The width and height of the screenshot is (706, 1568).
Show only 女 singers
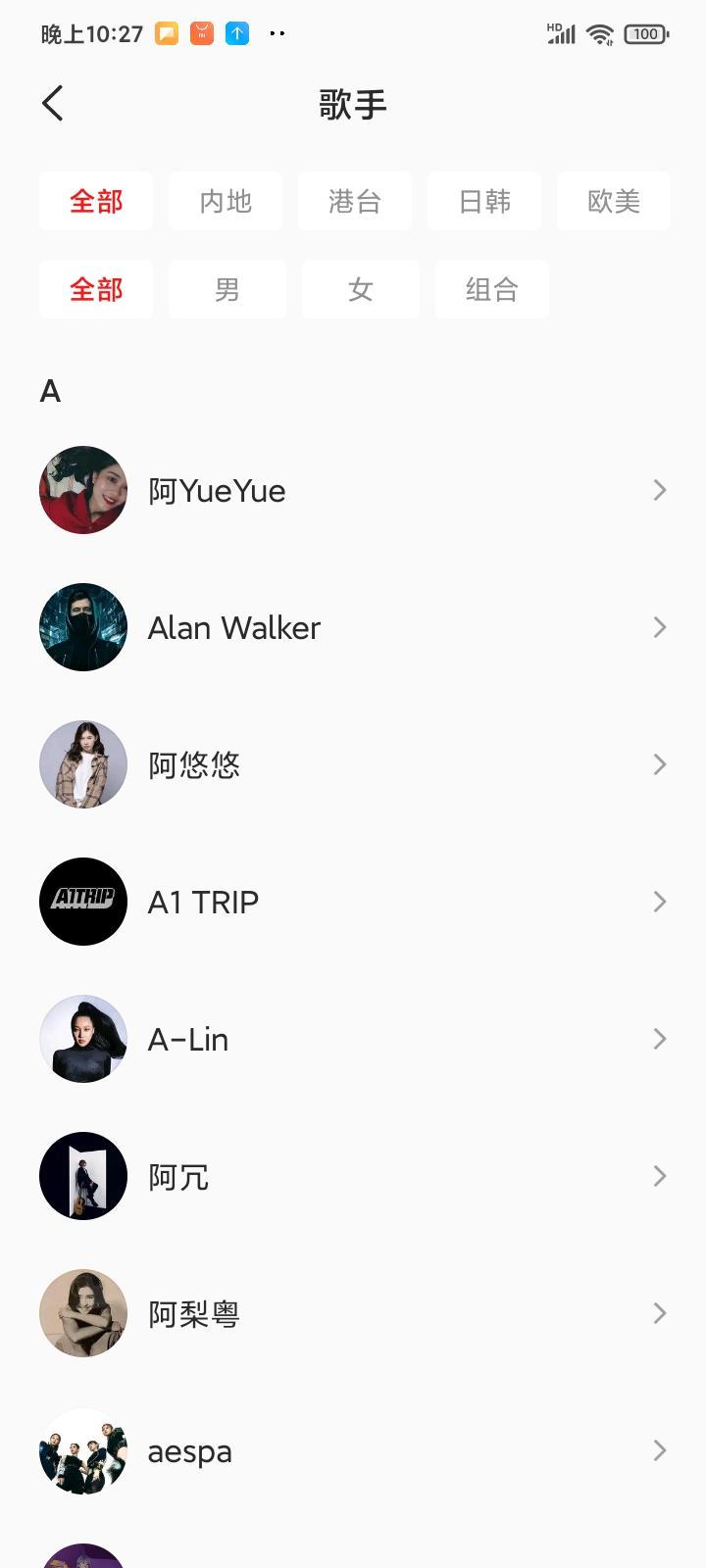tap(361, 289)
